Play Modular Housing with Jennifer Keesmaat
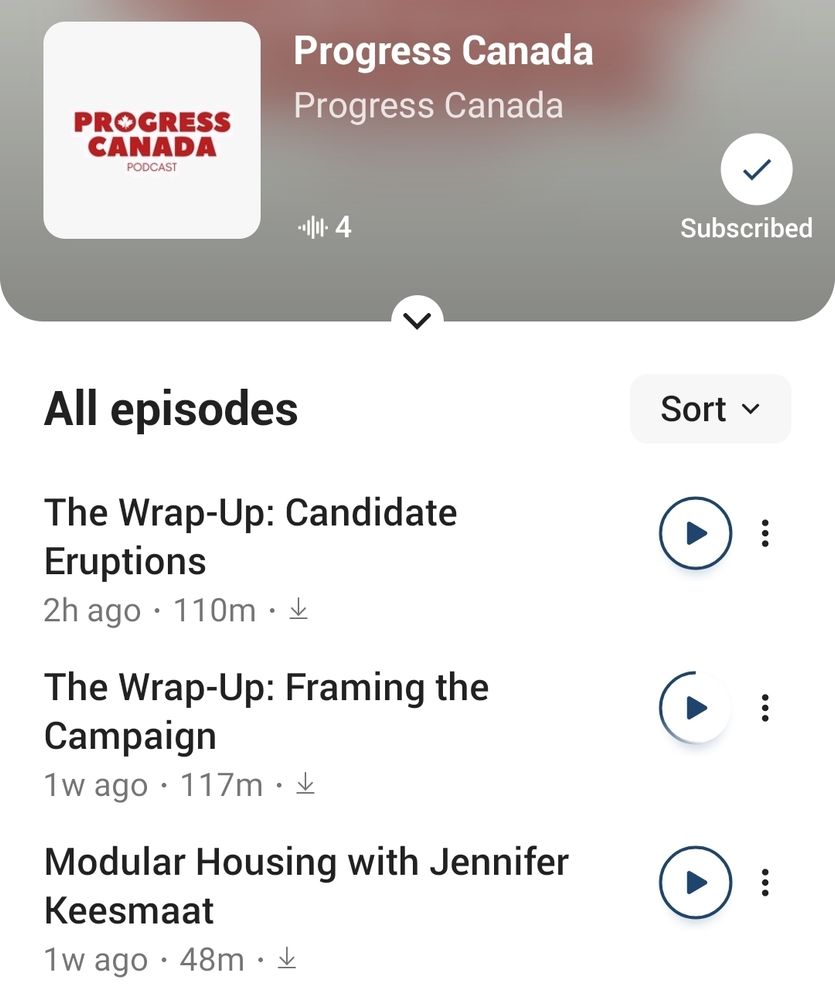Image resolution: width=835 pixels, height=1000 pixels. click(696, 882)
